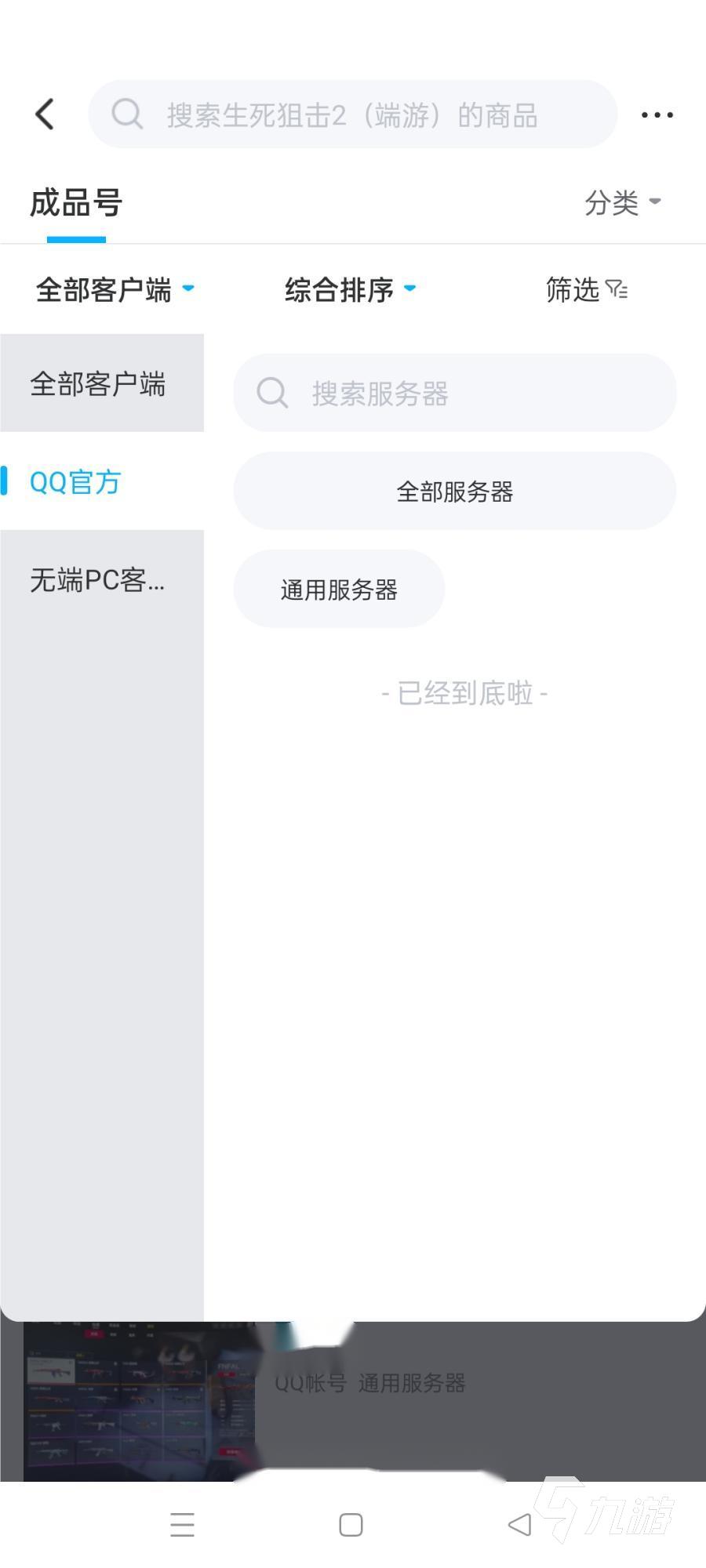
Task: Expand the 分类 dropdown
Action: pyautogui.click(x=622, y=202)
